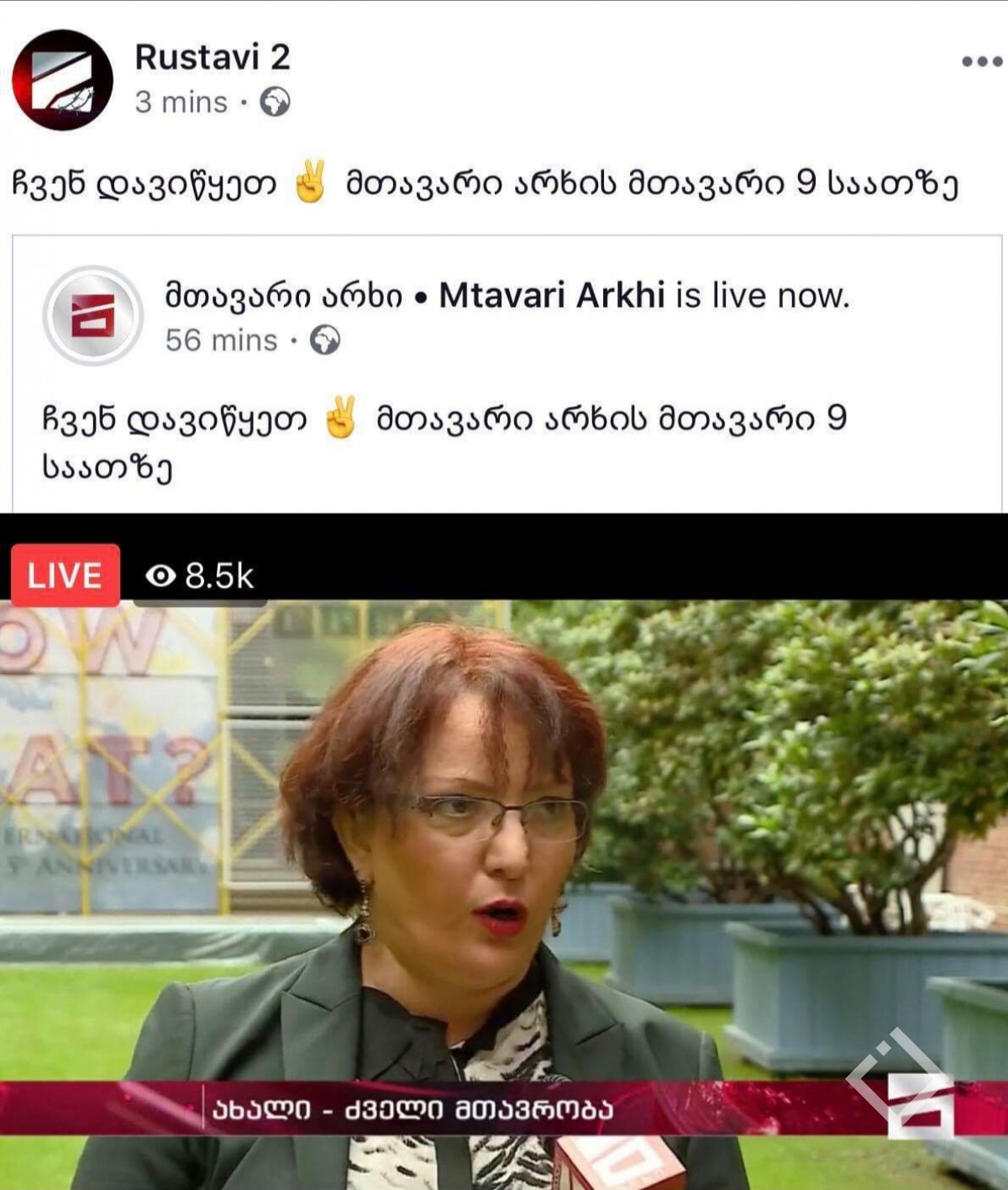Screen dimensions: 1008x1190
Task: Open the Mtavari Arkhi page avatar
Action: click(x=92, y=316)
